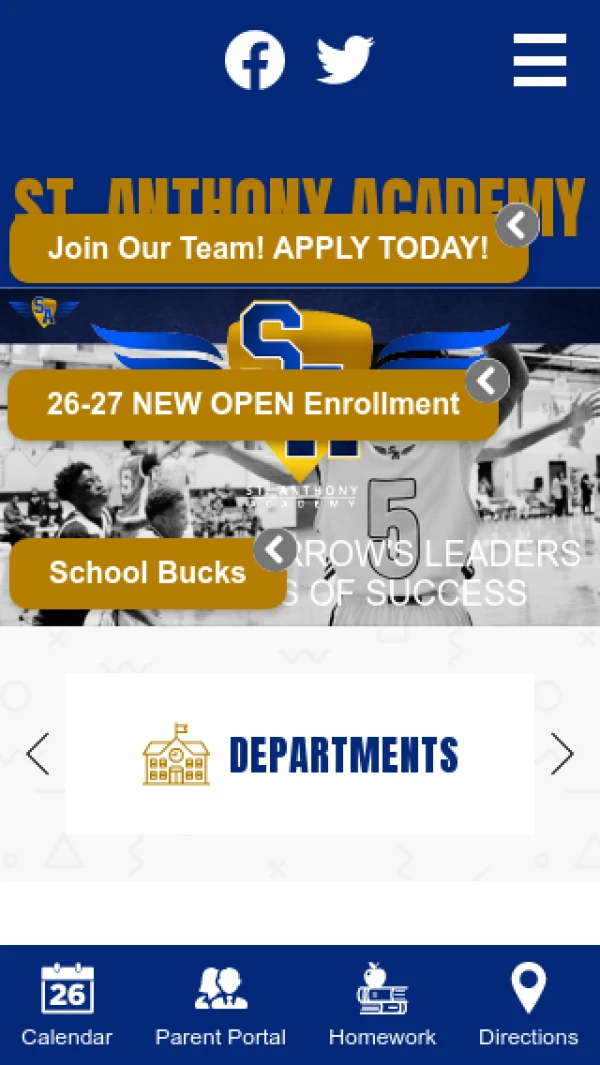This screenshot has width=600, height=1065.
Task: Get Directions to the school
Action: click(x=529, y=1005)
